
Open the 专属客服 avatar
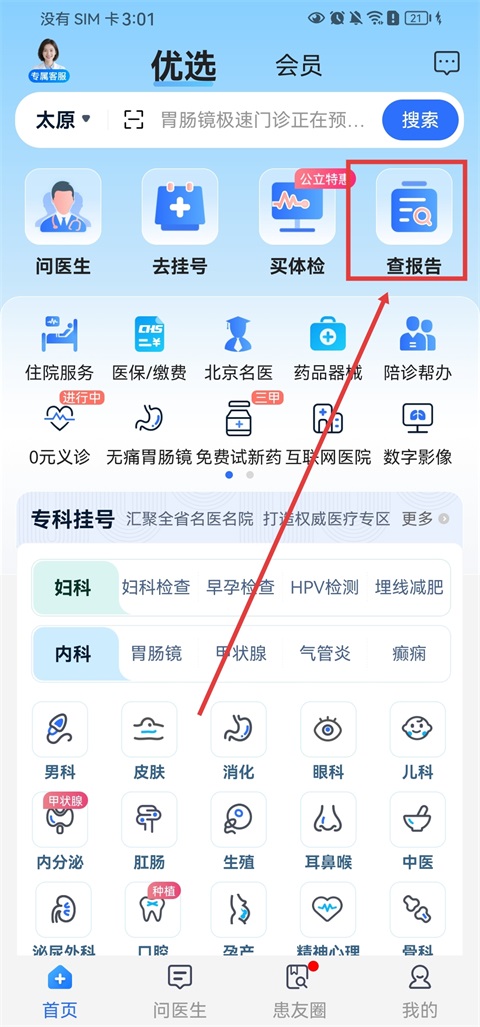point(49,61)
